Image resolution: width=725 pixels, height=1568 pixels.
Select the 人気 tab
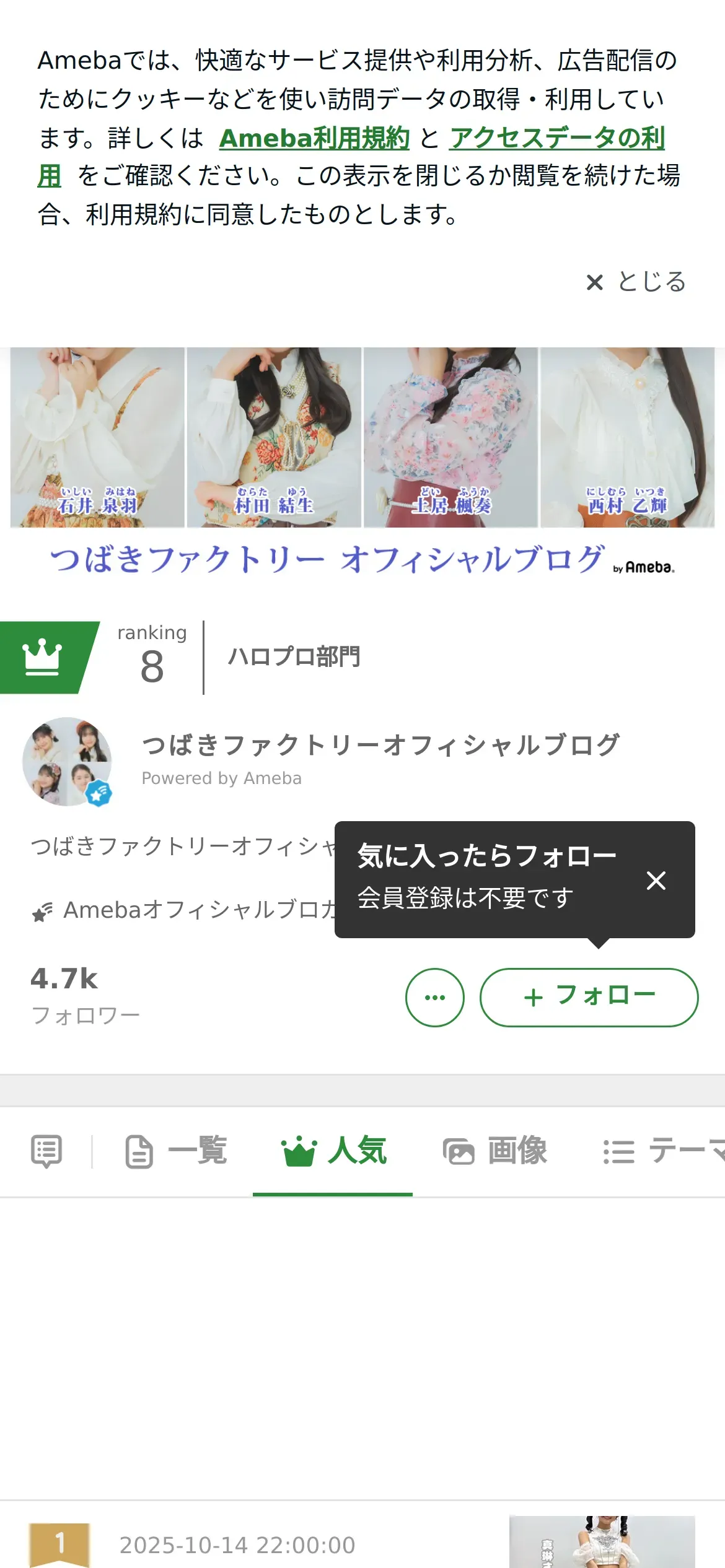(x=333, y=1151)
